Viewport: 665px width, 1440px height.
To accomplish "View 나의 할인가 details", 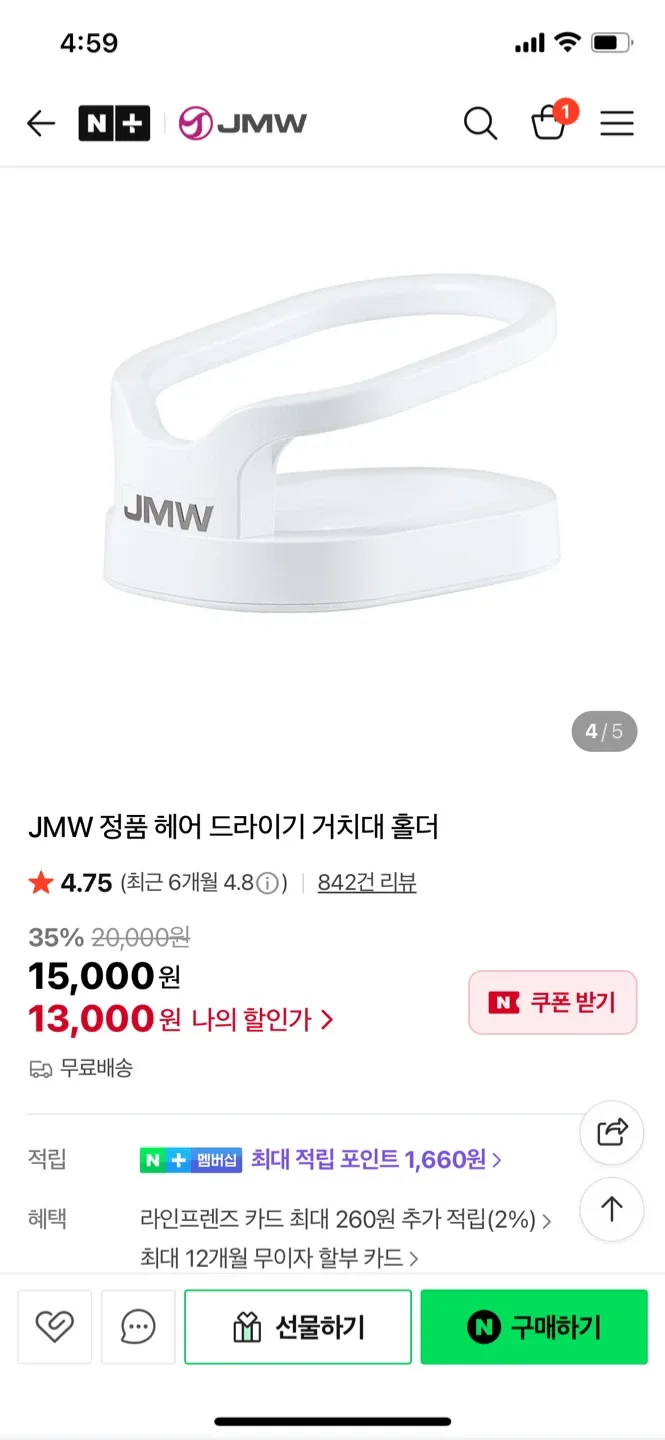I will point(262,1020).
